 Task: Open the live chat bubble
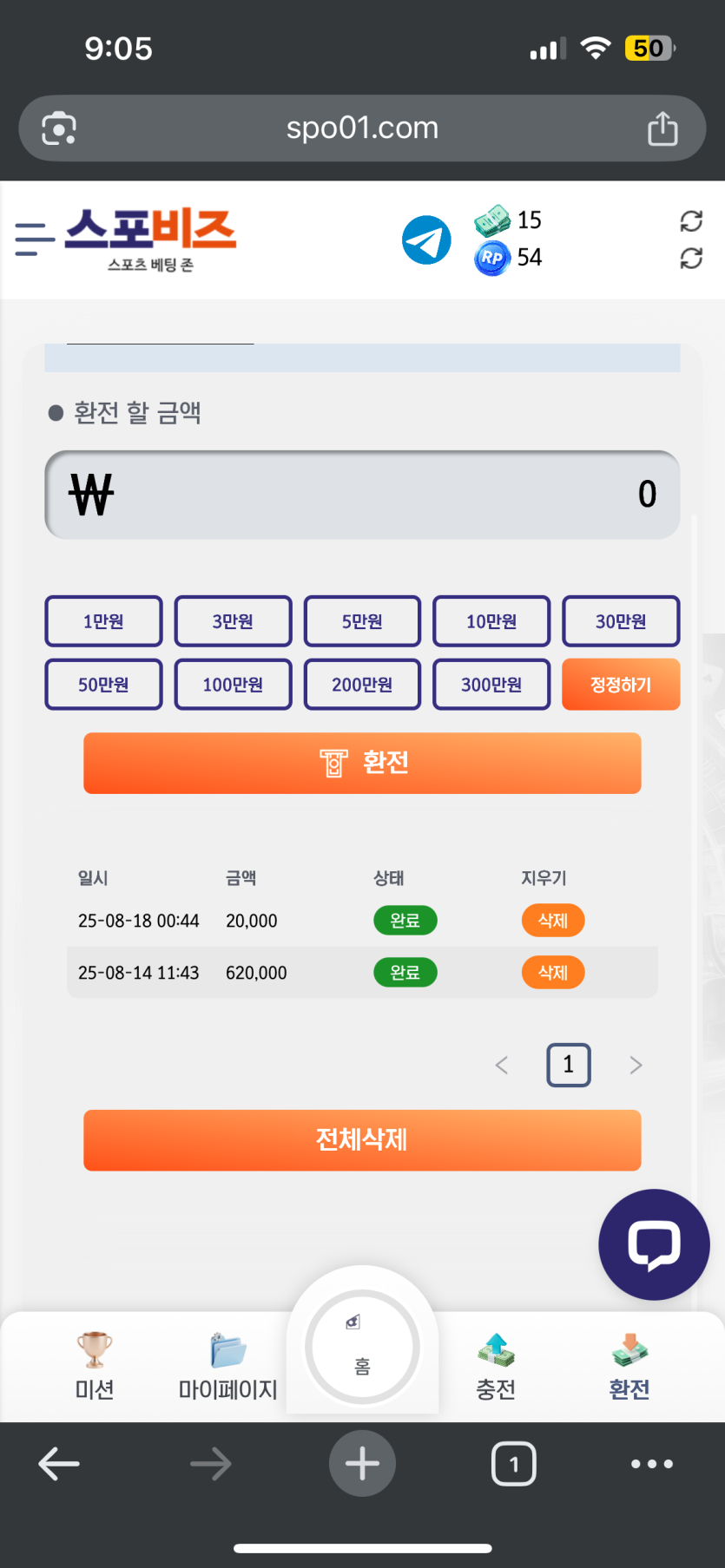coord(654,1244)
